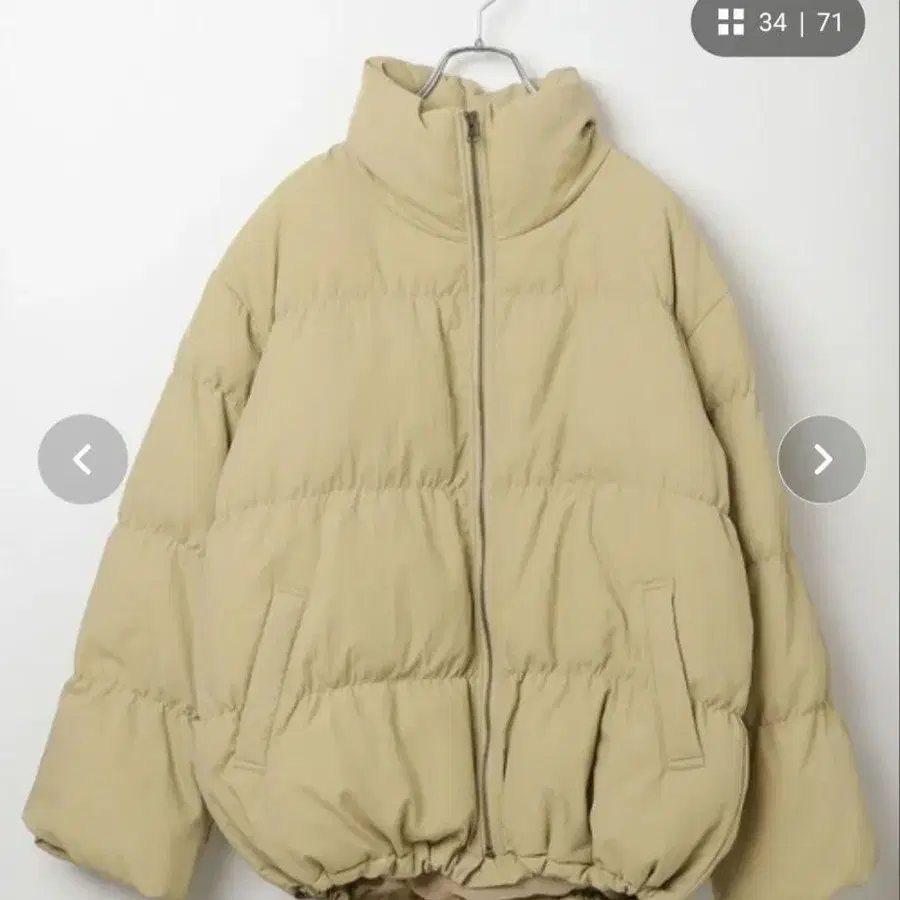Open the image grid view 34 | 71

tap(777, 23)
